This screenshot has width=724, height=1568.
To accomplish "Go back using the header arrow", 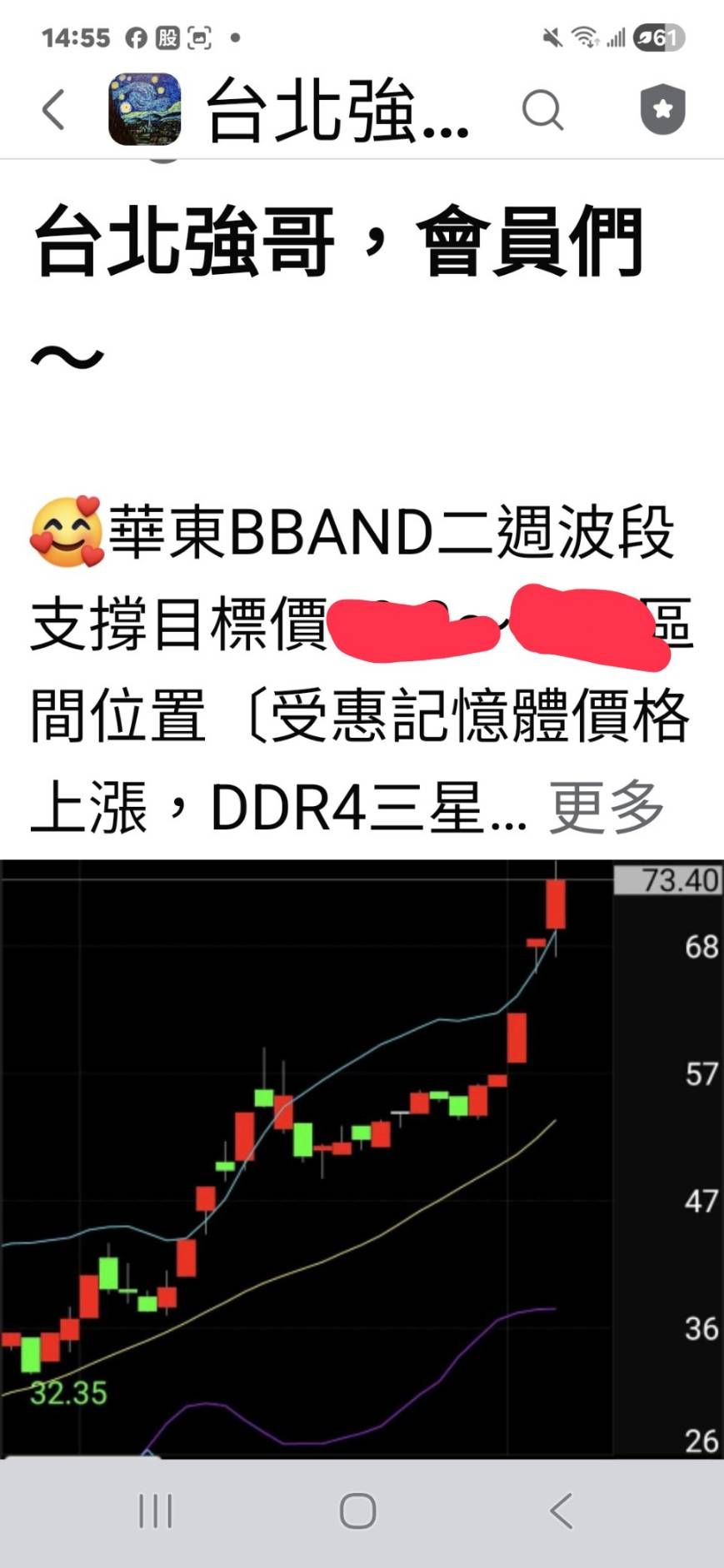I will click(x=54, y=110).
